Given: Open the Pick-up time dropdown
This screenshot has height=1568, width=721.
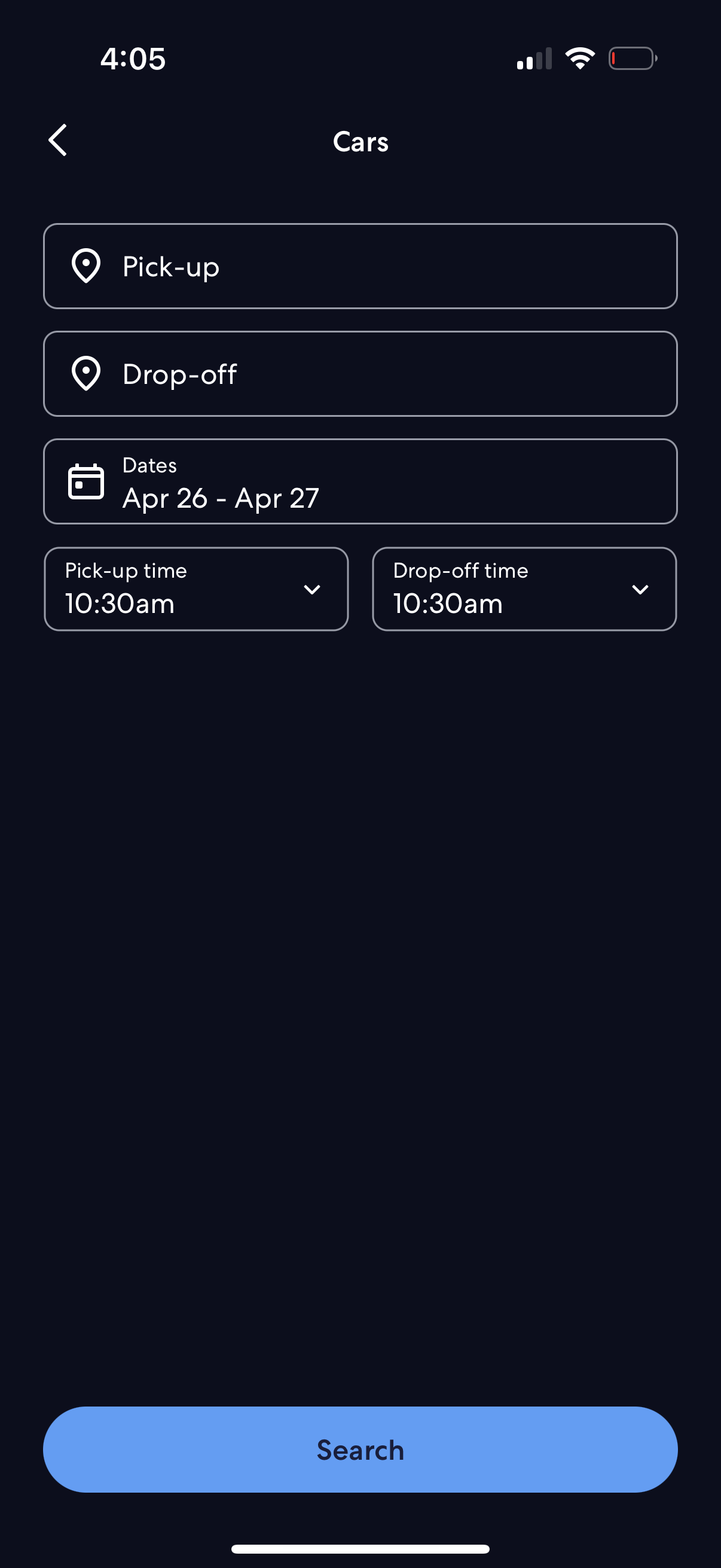Looking at the screenshot, I should pyautogui.click(x=196, y=588).
